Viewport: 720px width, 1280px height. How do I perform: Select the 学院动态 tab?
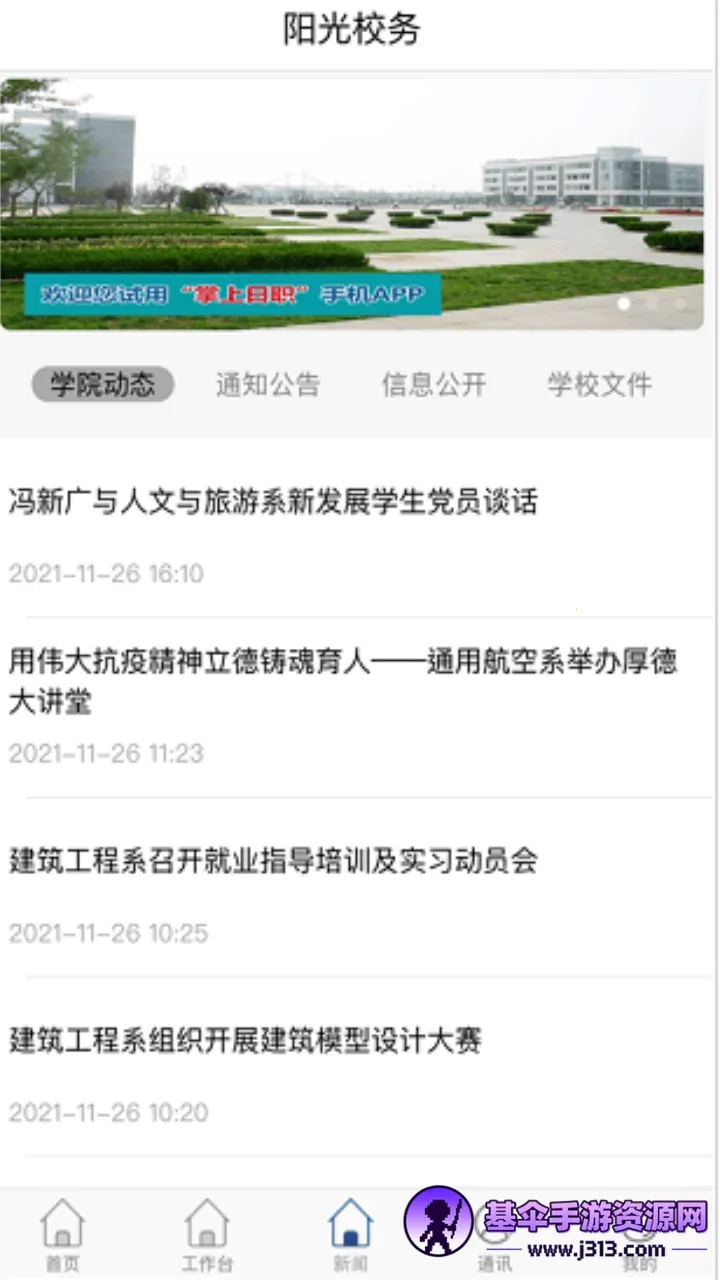pos(103,384)
